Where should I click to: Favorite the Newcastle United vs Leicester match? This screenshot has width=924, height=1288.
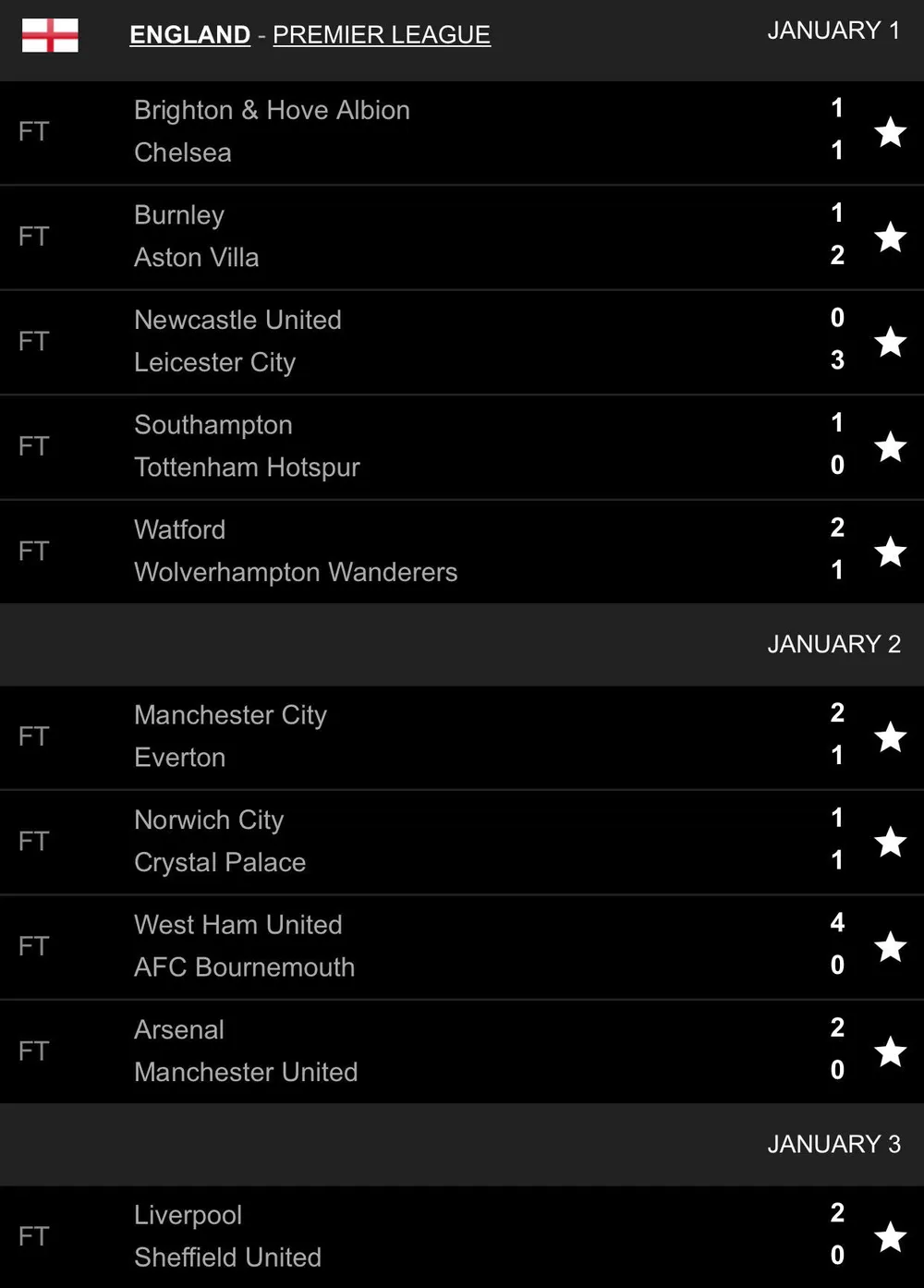(890, 342)
